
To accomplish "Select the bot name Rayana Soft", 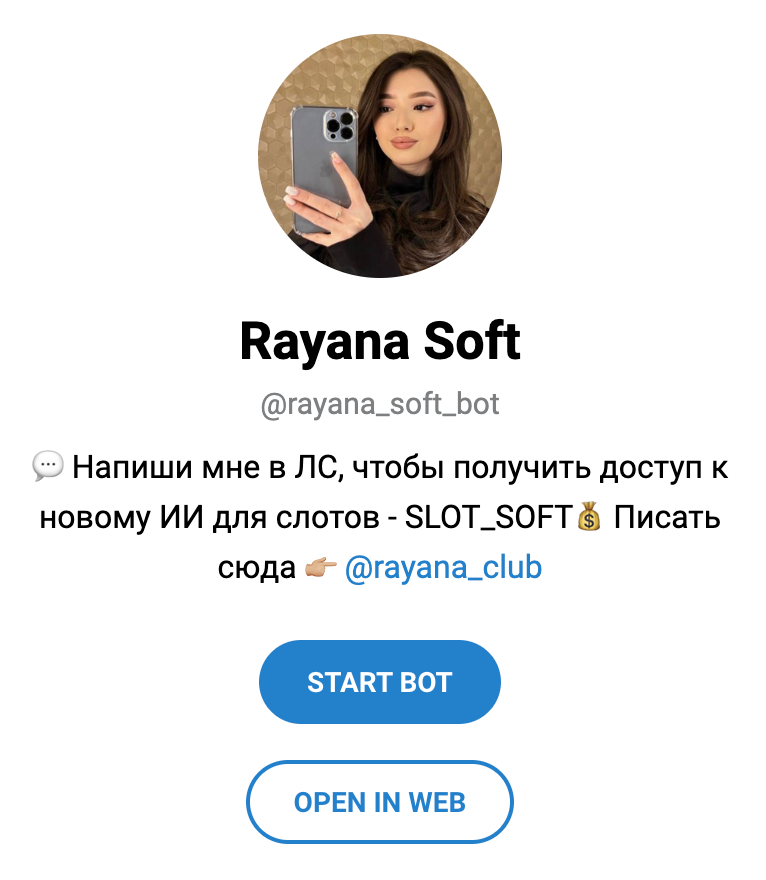I will [x=381, y=340].
